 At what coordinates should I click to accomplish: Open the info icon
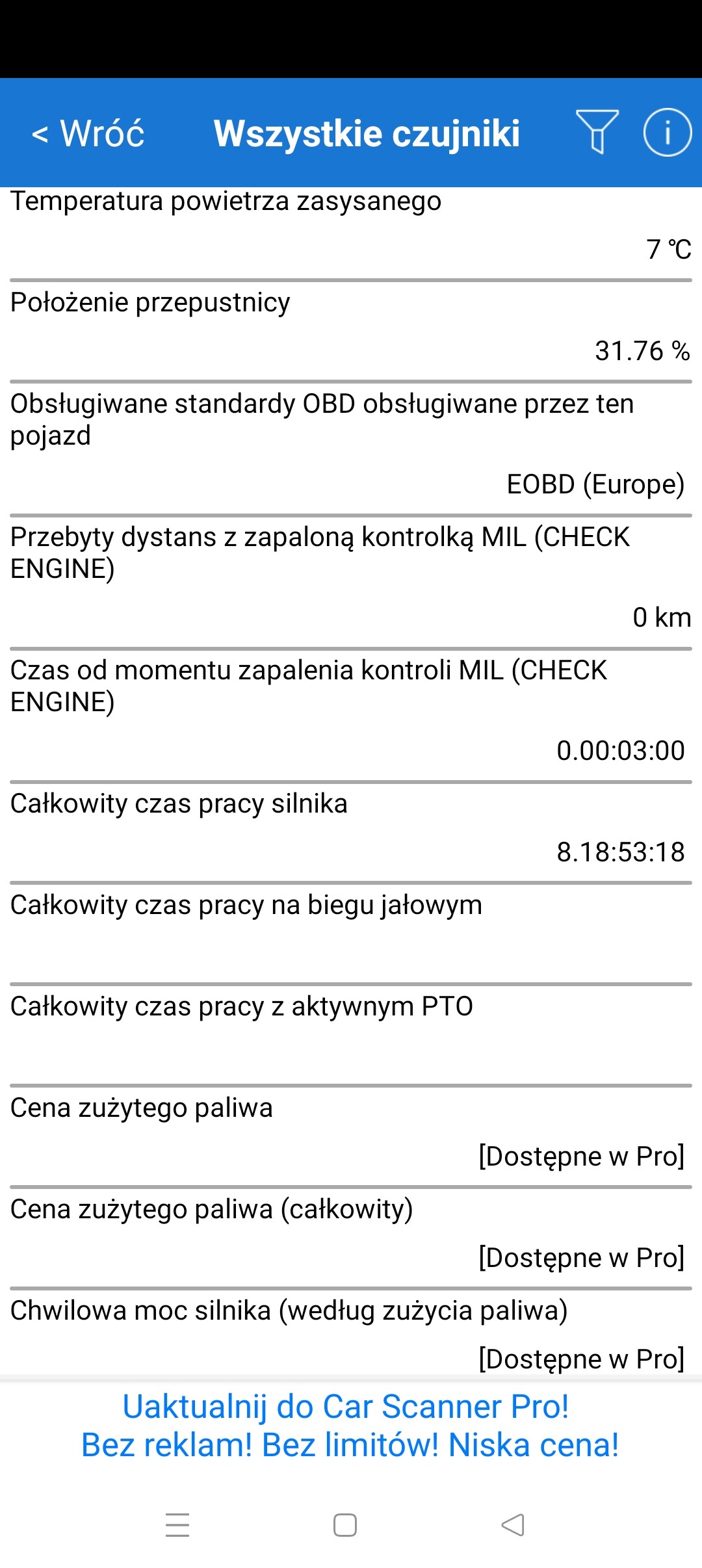tap(667, 132)
